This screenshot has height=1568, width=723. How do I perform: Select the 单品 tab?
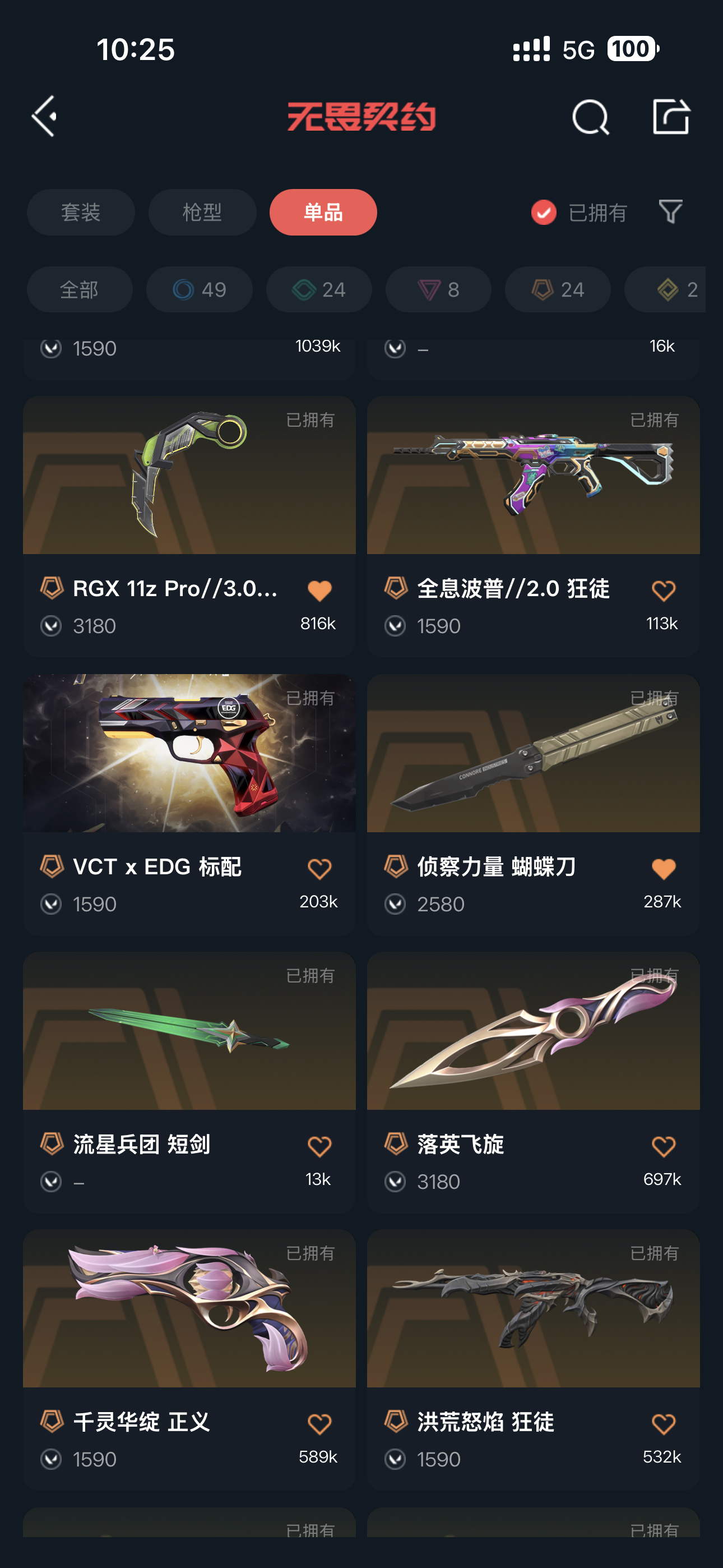click(323, 213)
